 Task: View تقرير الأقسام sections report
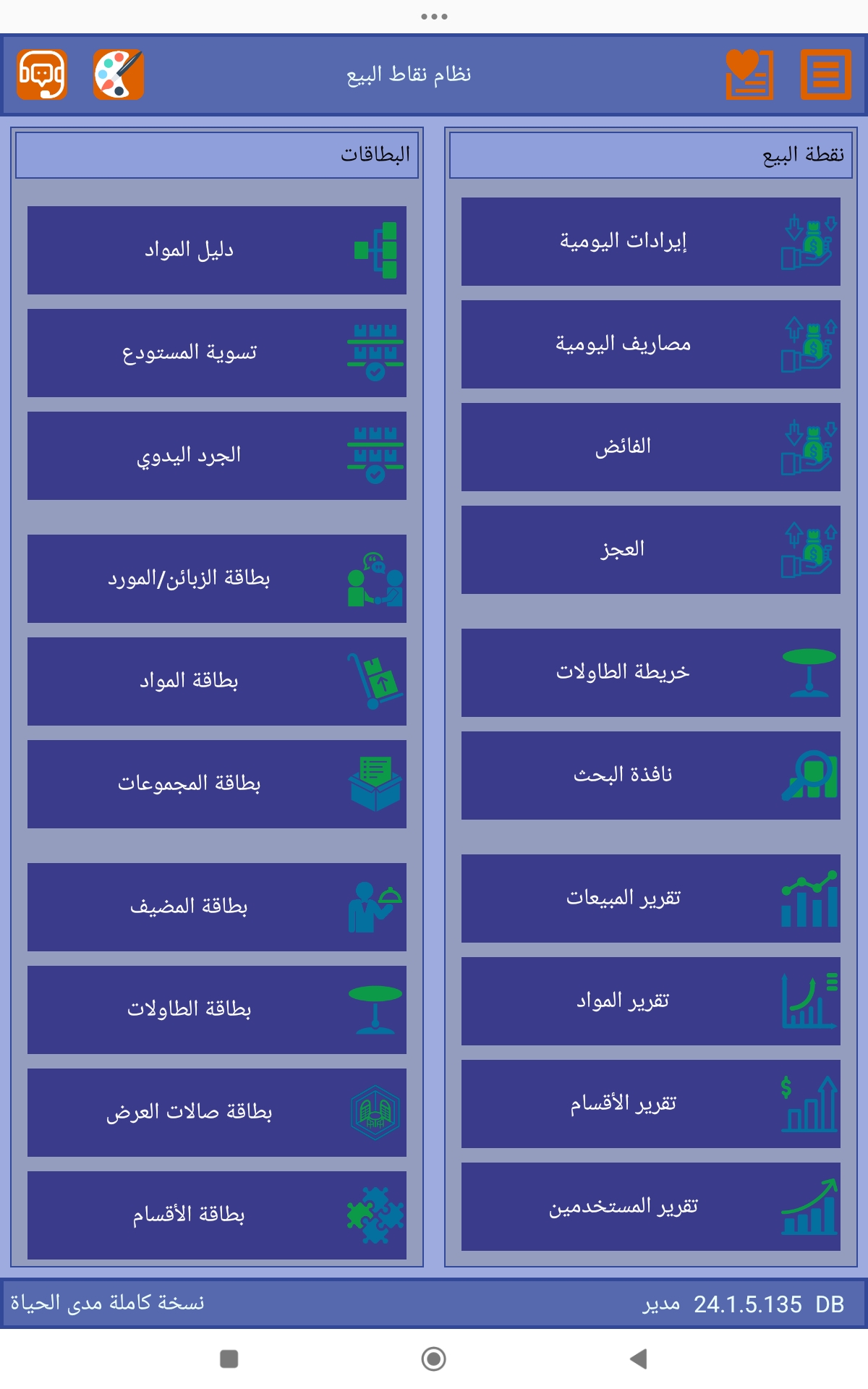pos(651,1104)
